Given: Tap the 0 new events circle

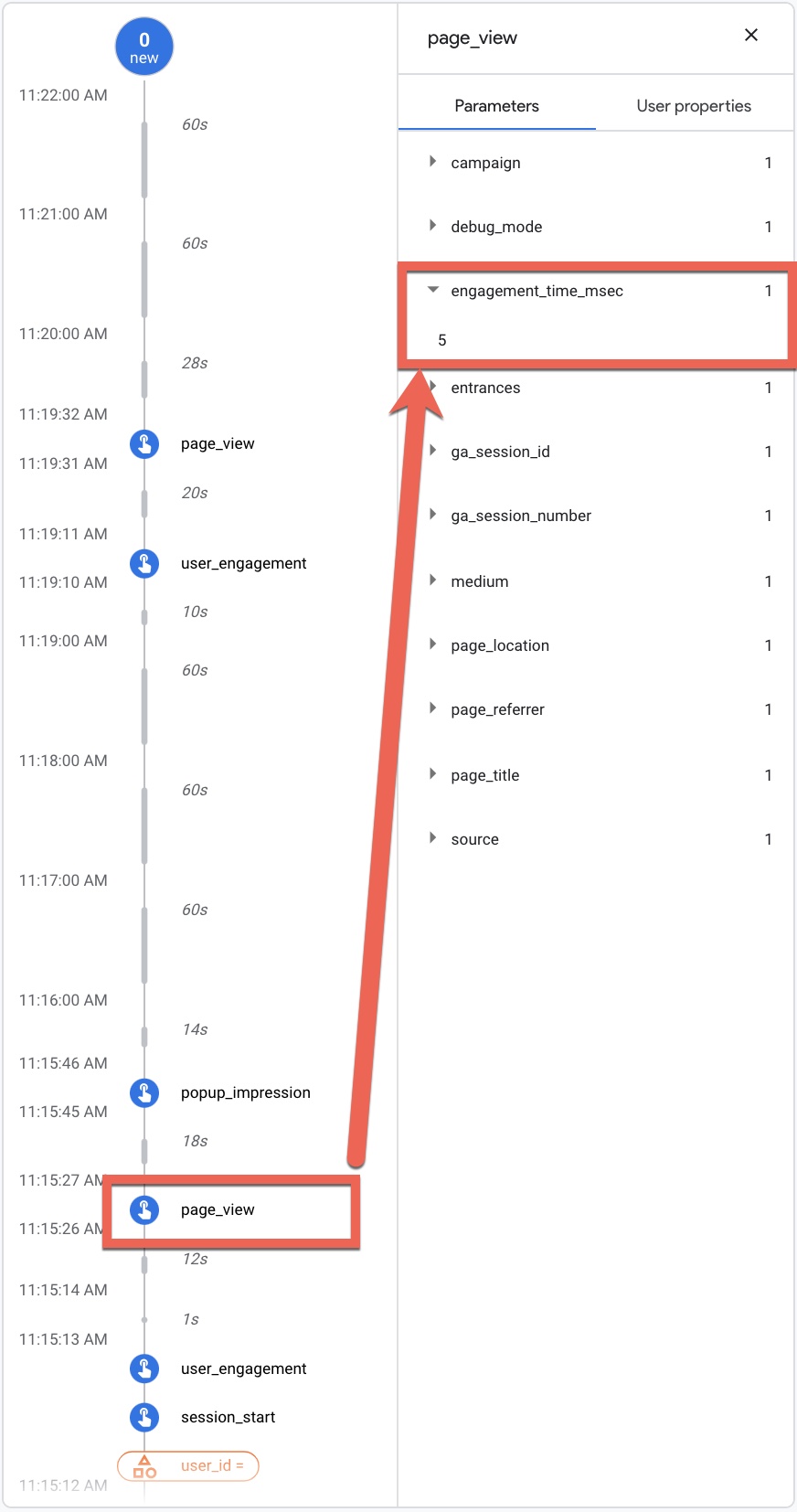Looking at the screenshot, I should [144, 47].
